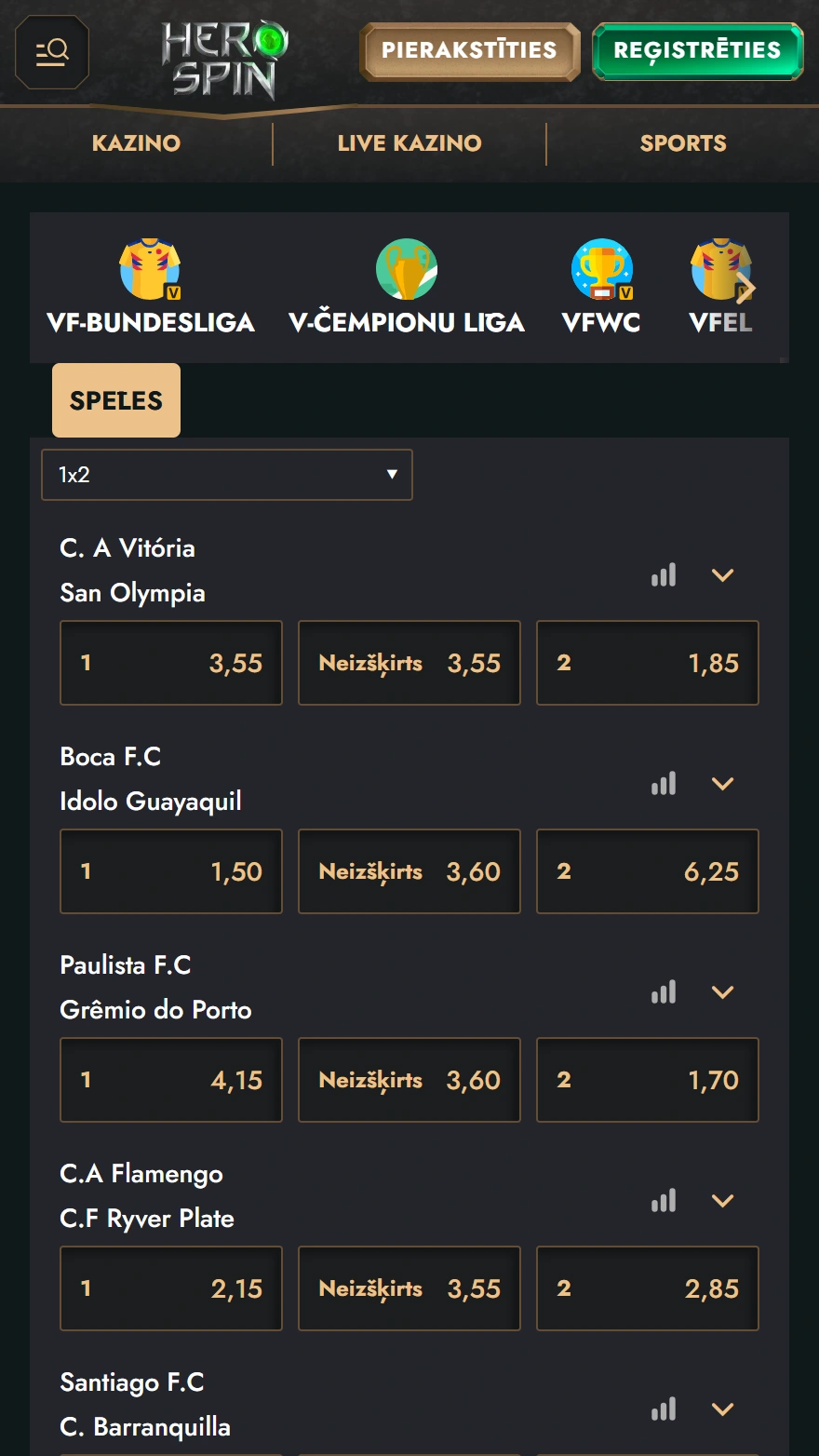The width and height of the screenshot is (819, 1456).
Task: Switch to the SPORTS section
Action: coord(683,143)
